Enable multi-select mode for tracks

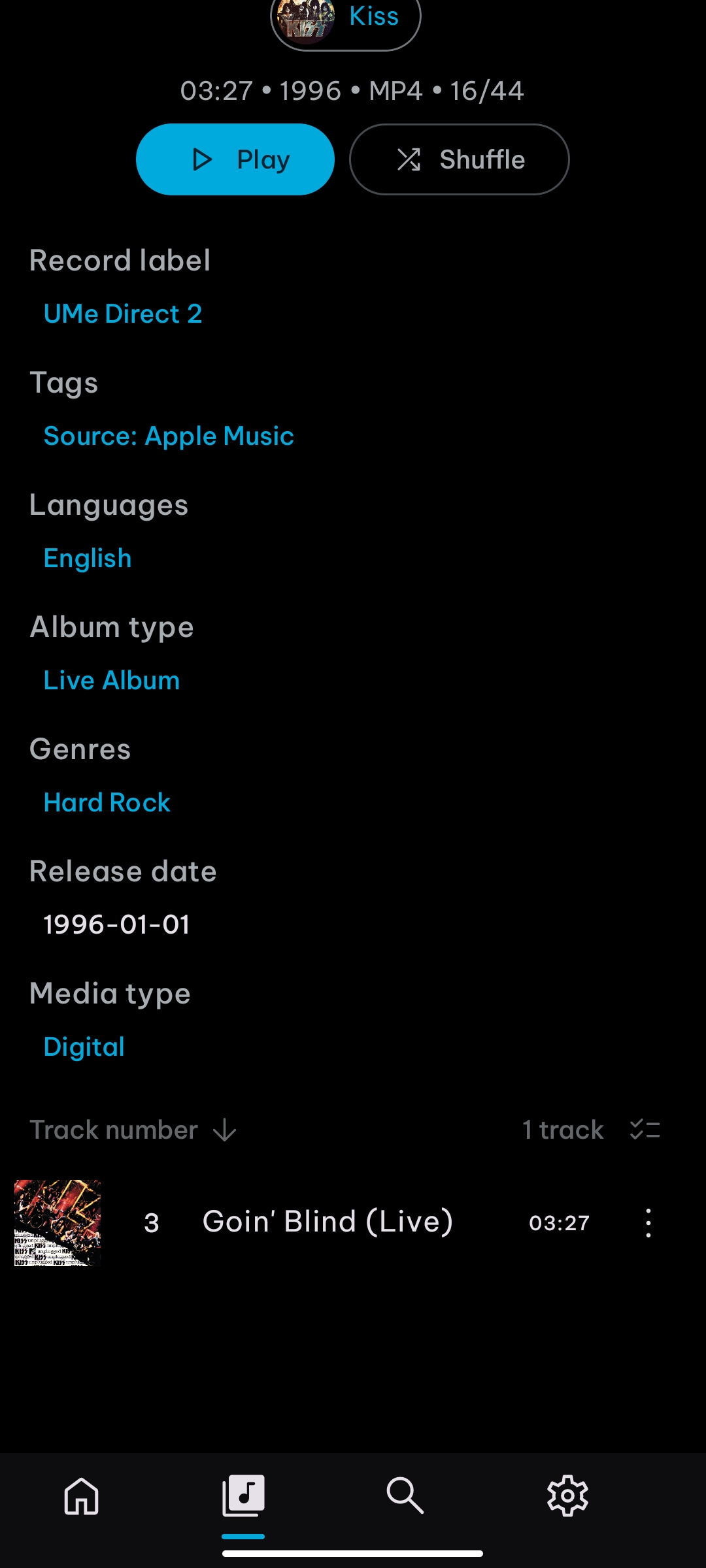(x=645, y=1130)
